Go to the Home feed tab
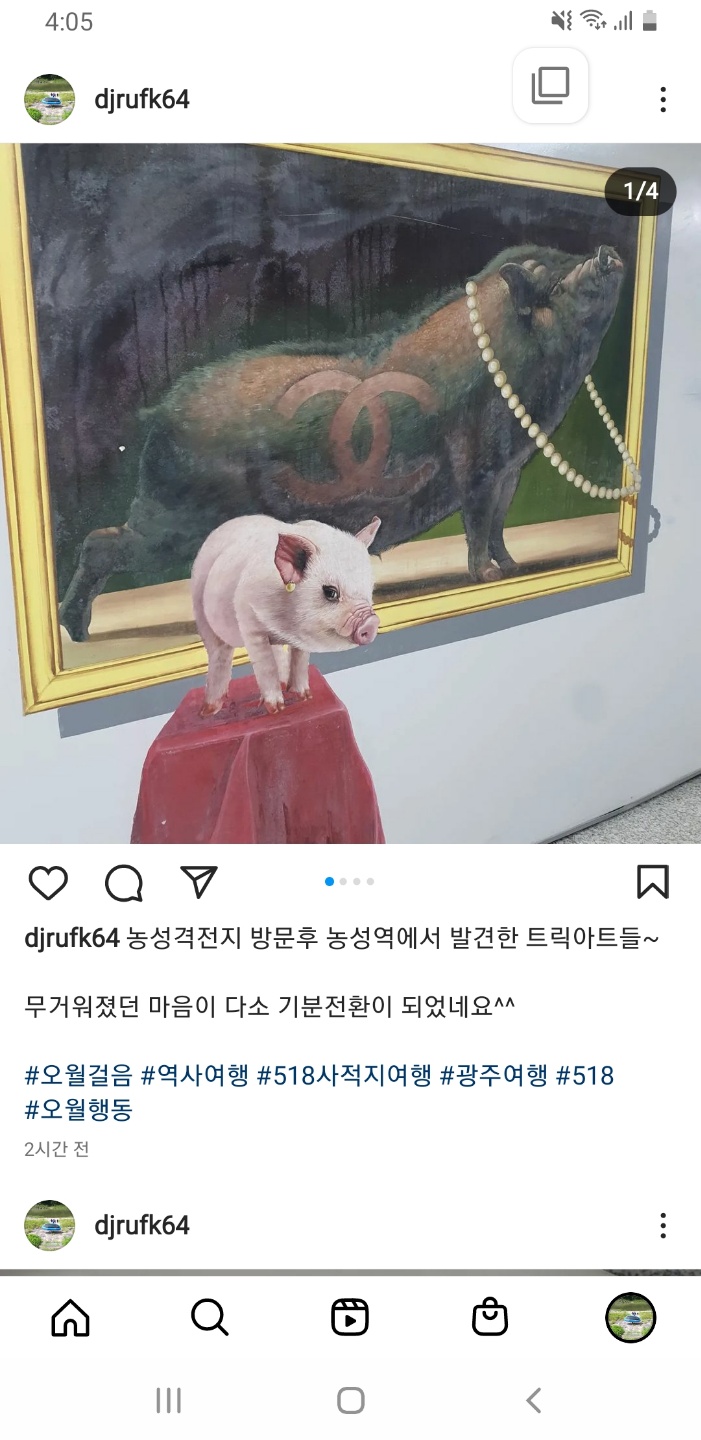This screenshot has height=1440, width=701. [70, 1318]
